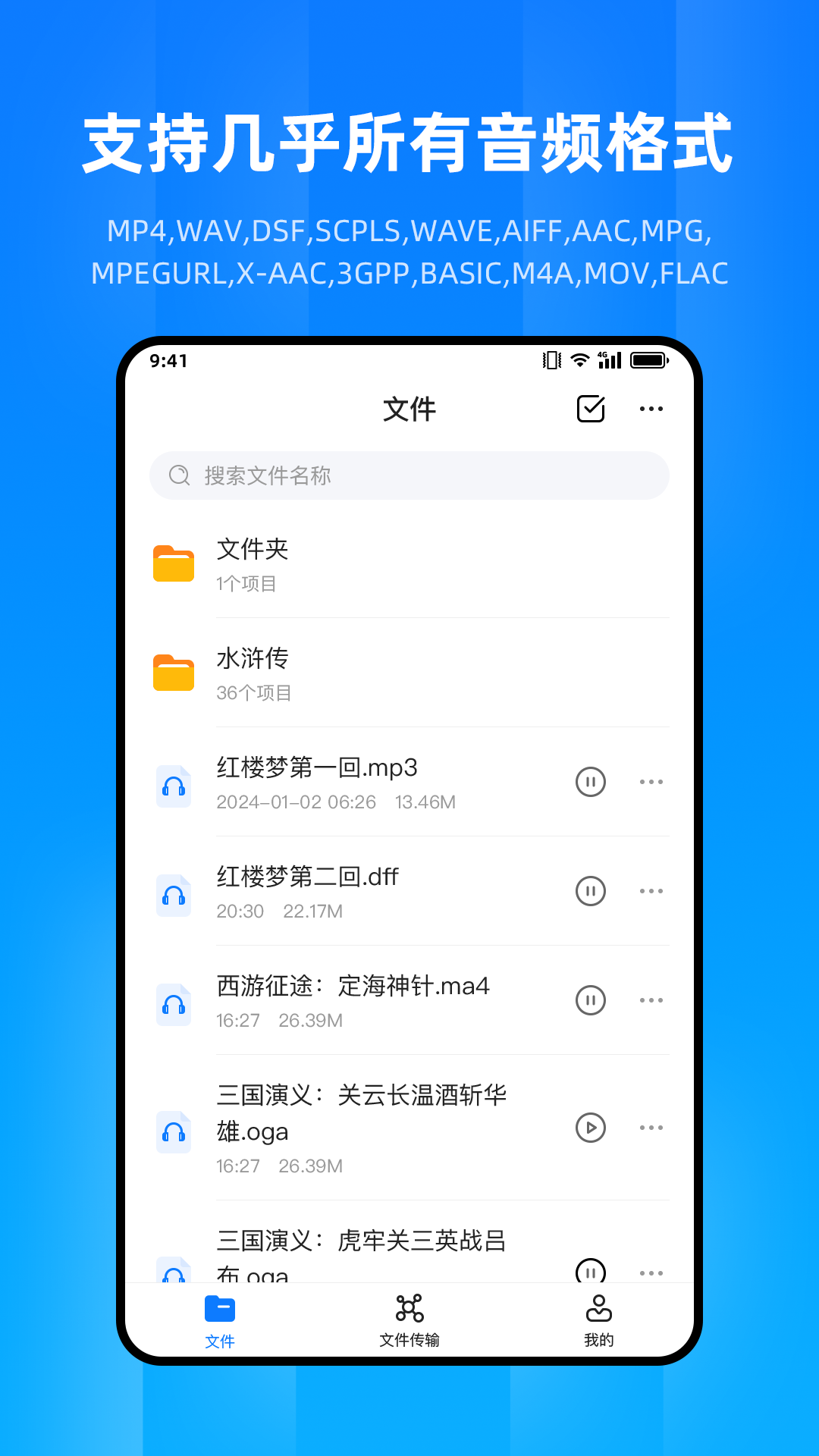This screenshot has height=1456, width=819.
Task: Open the three-dot menu in the title bar
Action: (651, 409)
